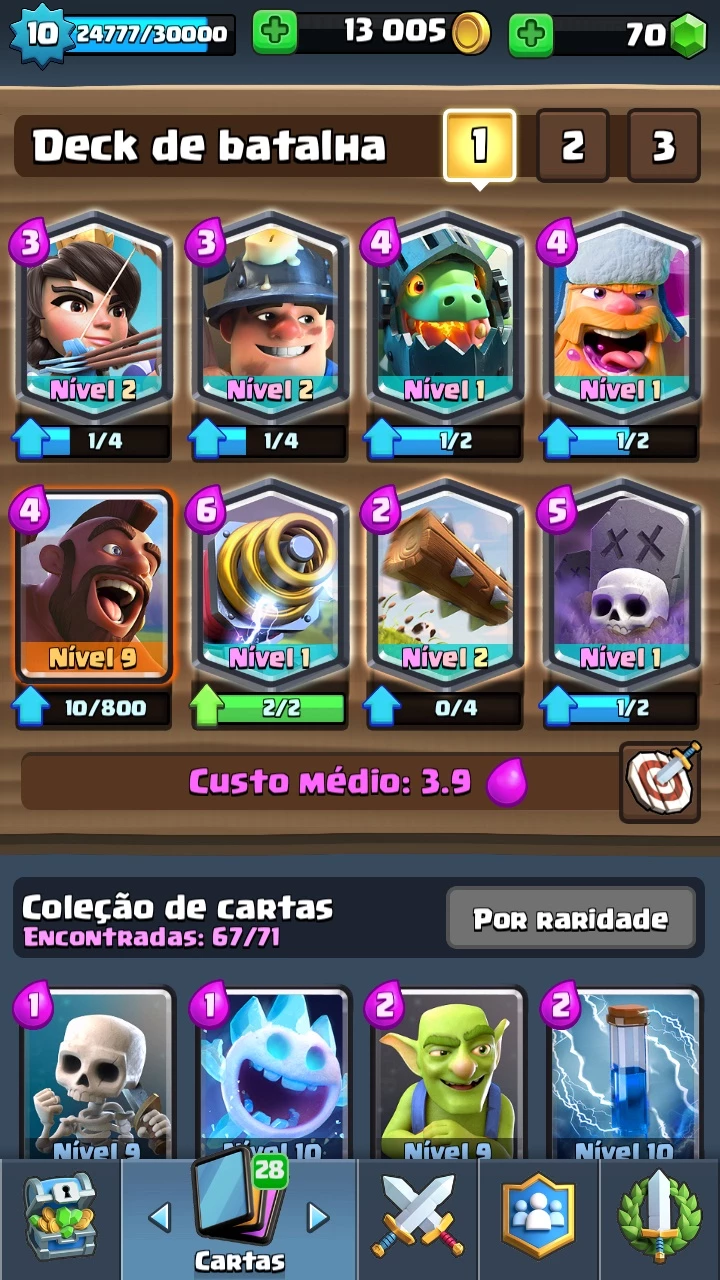The width and height of the screenshot is (720, 1280).
Task: Buy gems with the green plus button
Action: tap(531, 34)
